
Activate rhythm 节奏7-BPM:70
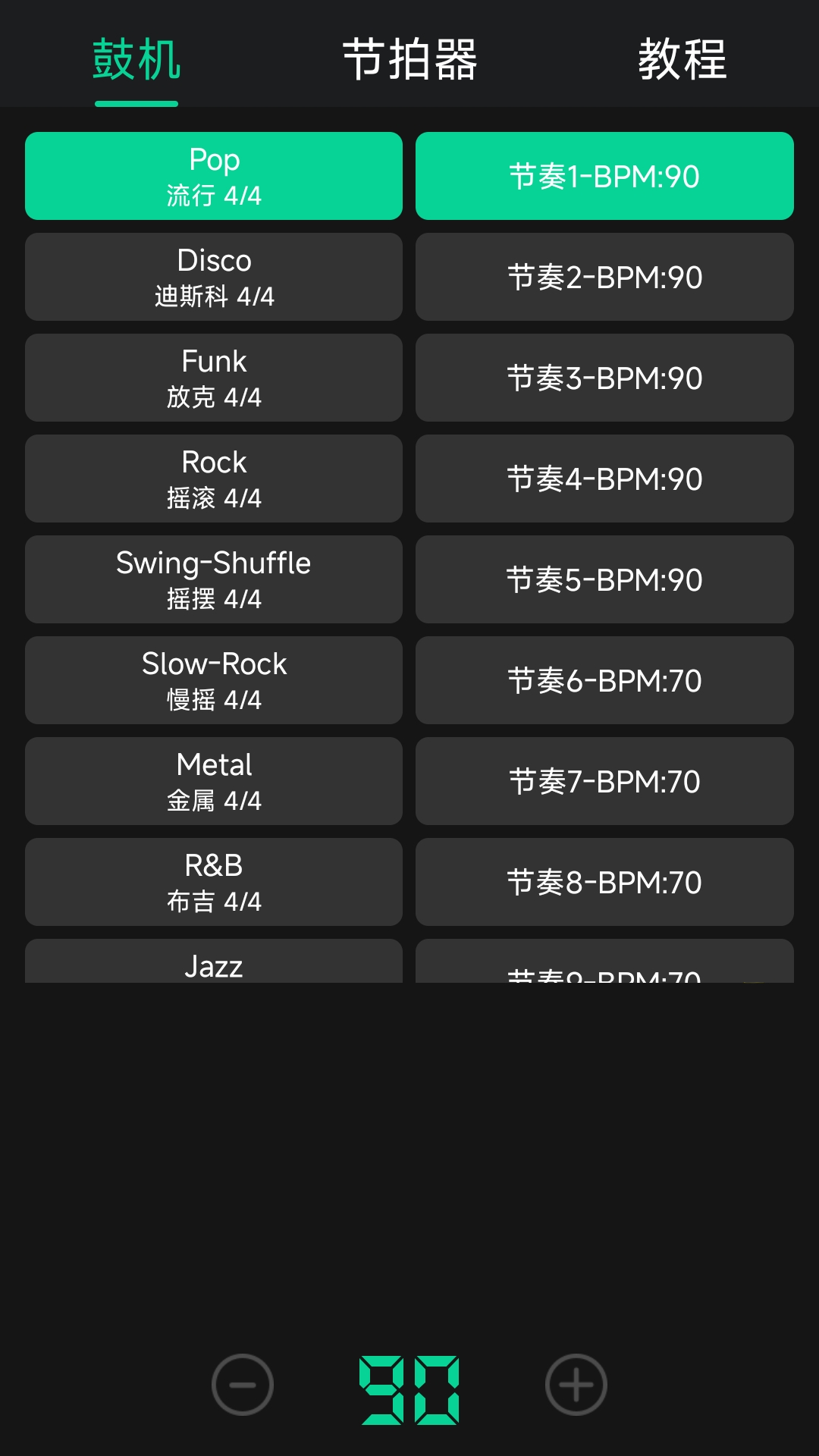pos(604,780)
